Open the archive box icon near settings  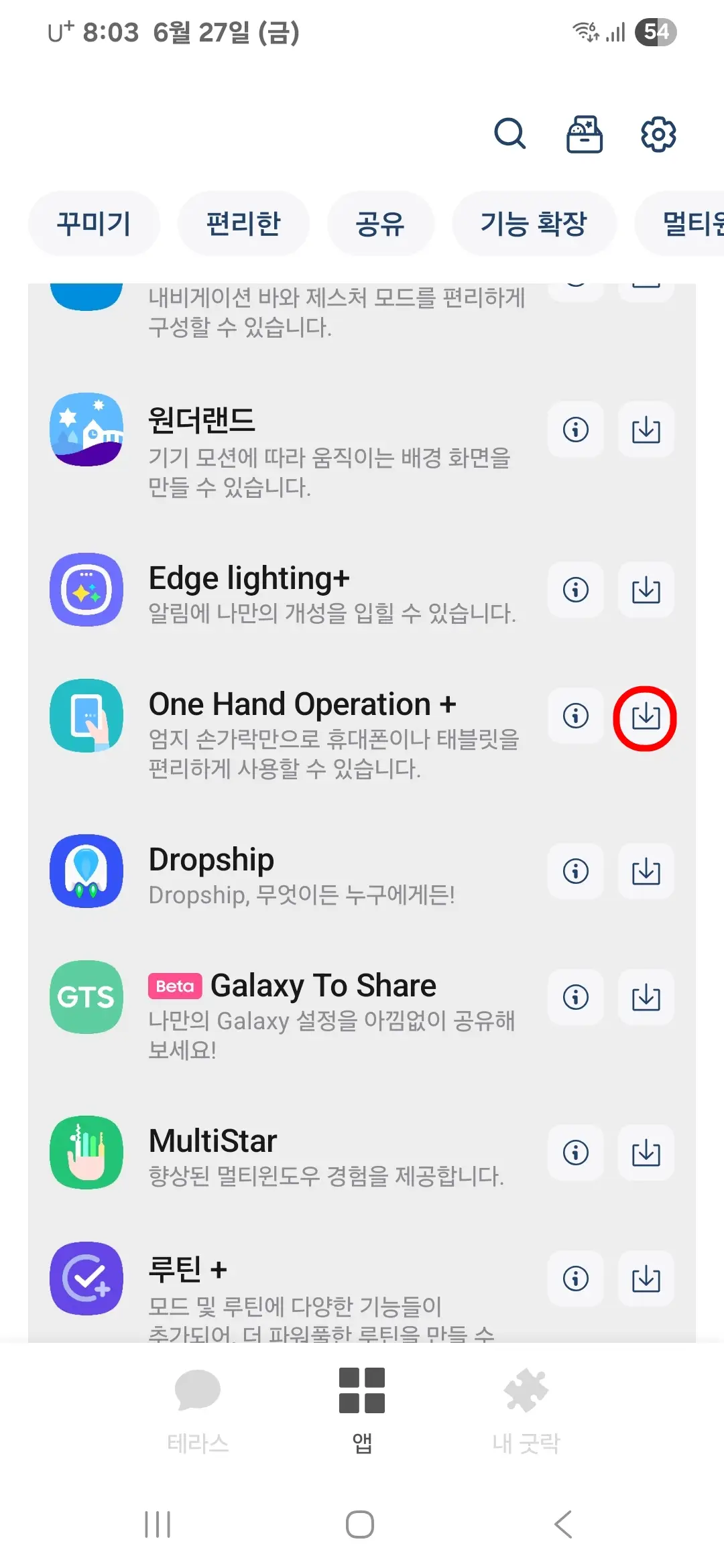pos(584,133)
